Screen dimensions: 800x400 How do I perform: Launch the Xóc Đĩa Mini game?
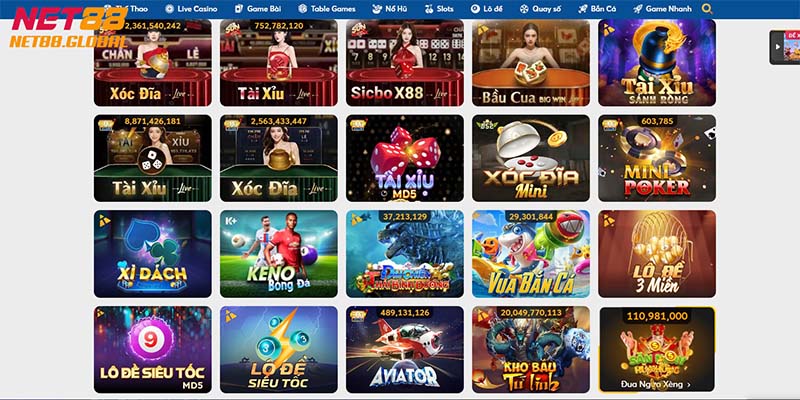[531, 158]
